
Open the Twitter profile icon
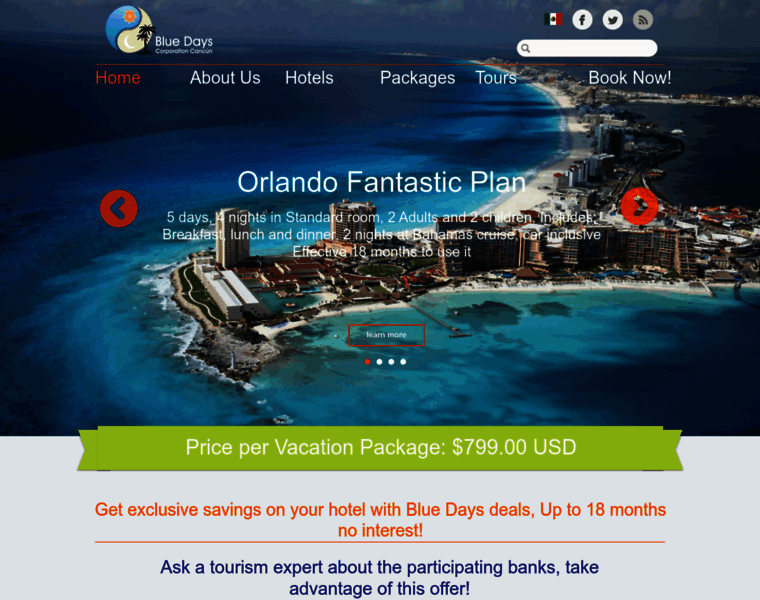point(612,20)
